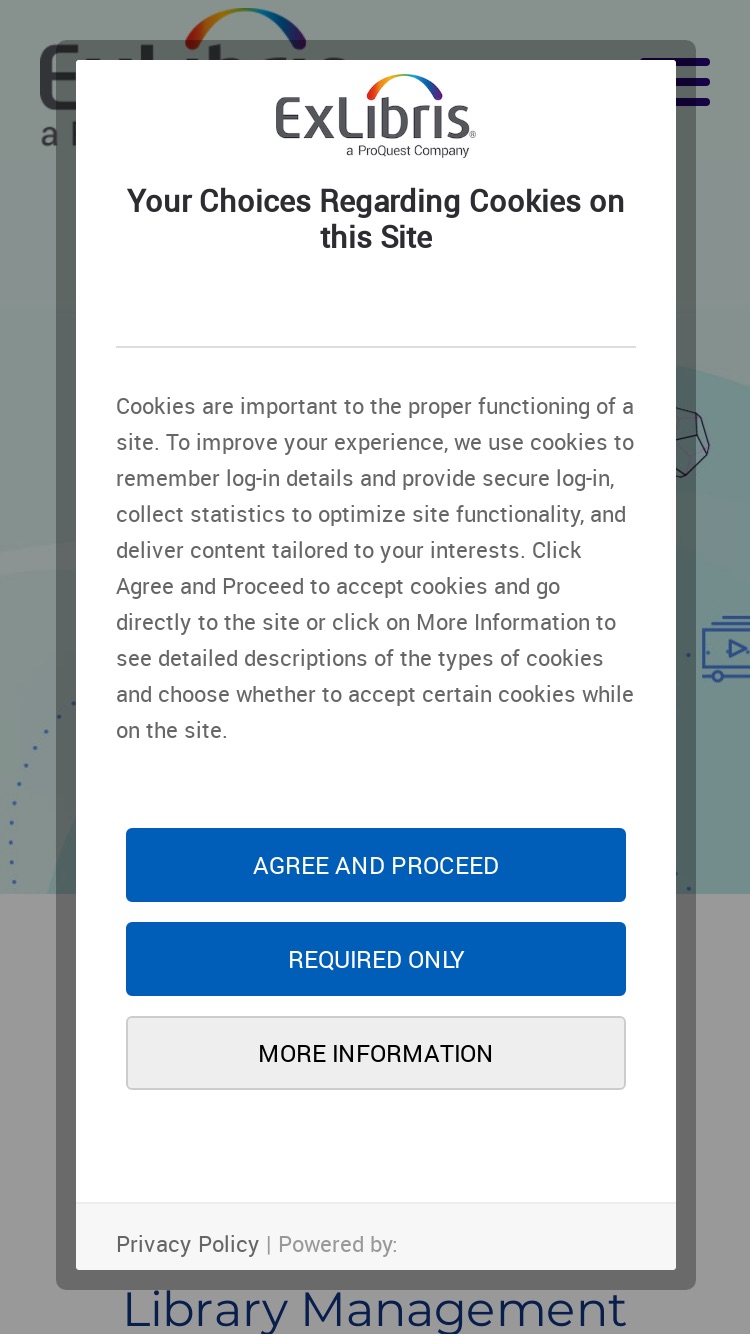Tap Agree and Proceed button

pos(376,865)
